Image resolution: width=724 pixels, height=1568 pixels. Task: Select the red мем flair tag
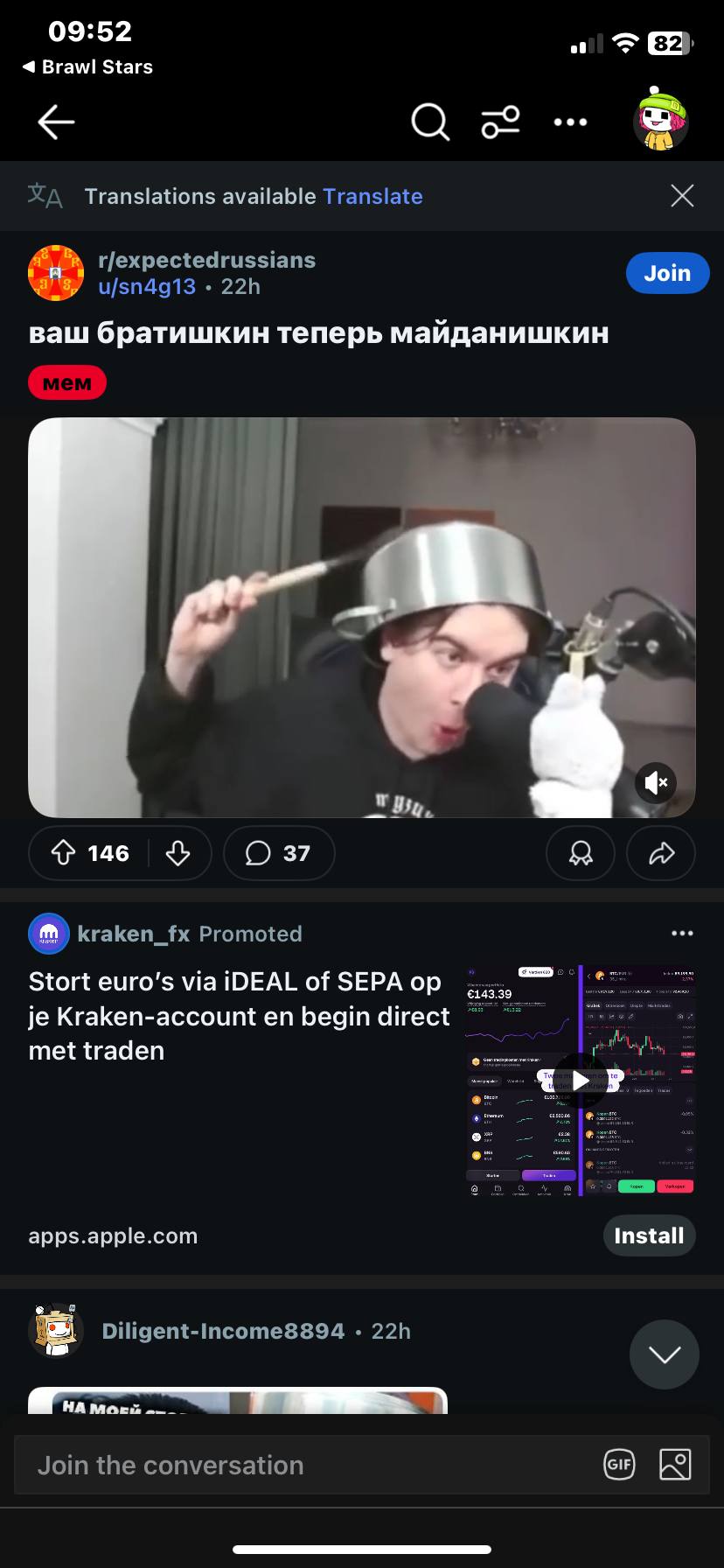click(x=67, y=382)
